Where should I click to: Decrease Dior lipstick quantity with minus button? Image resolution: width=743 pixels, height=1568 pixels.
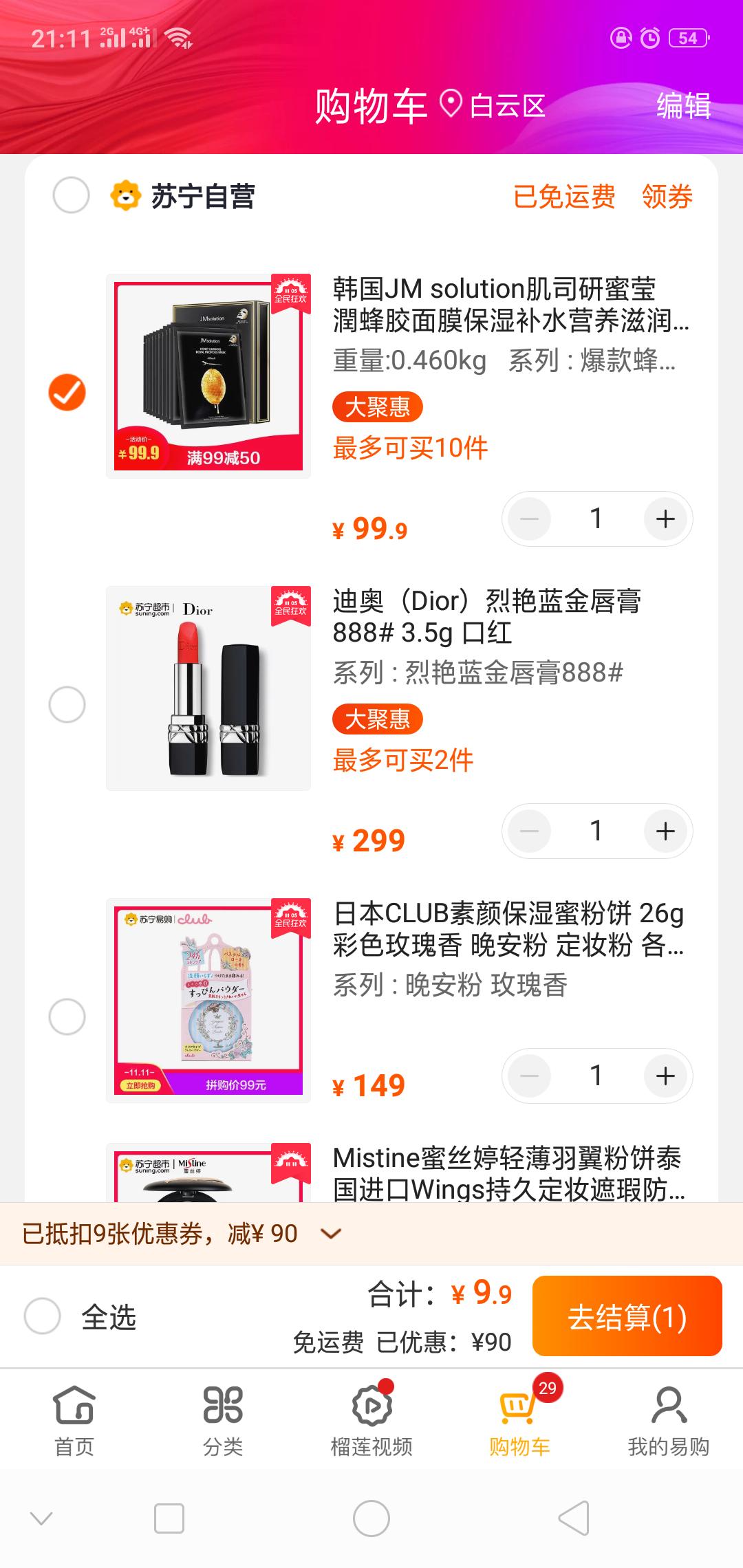click(528, 831)
